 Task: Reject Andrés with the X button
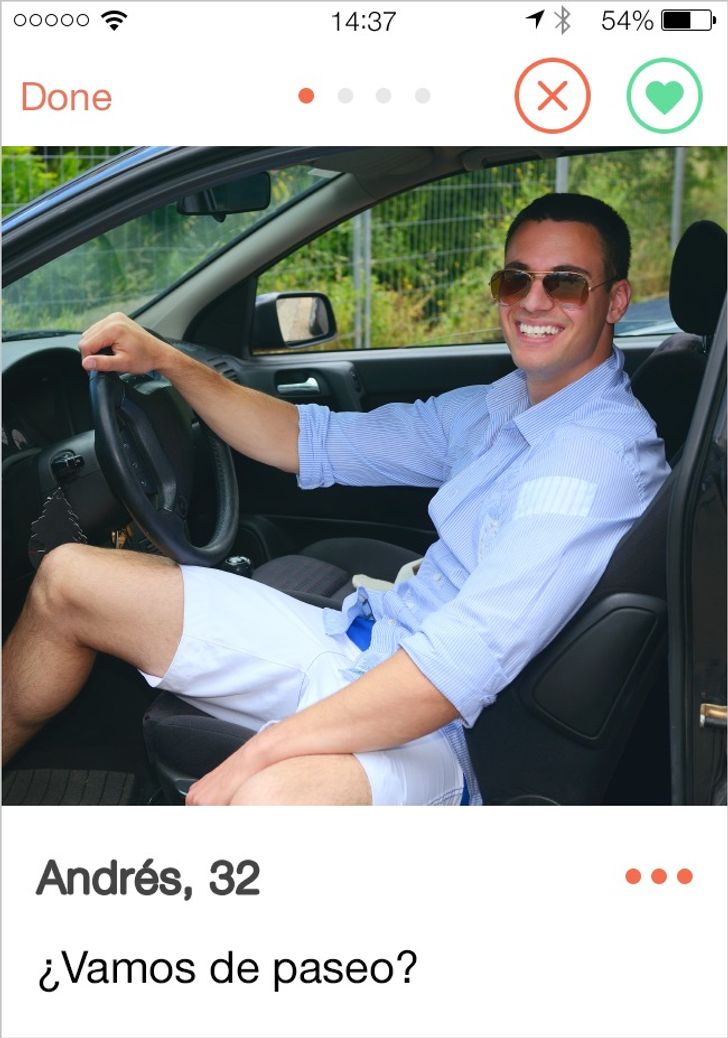click(552, 96)
